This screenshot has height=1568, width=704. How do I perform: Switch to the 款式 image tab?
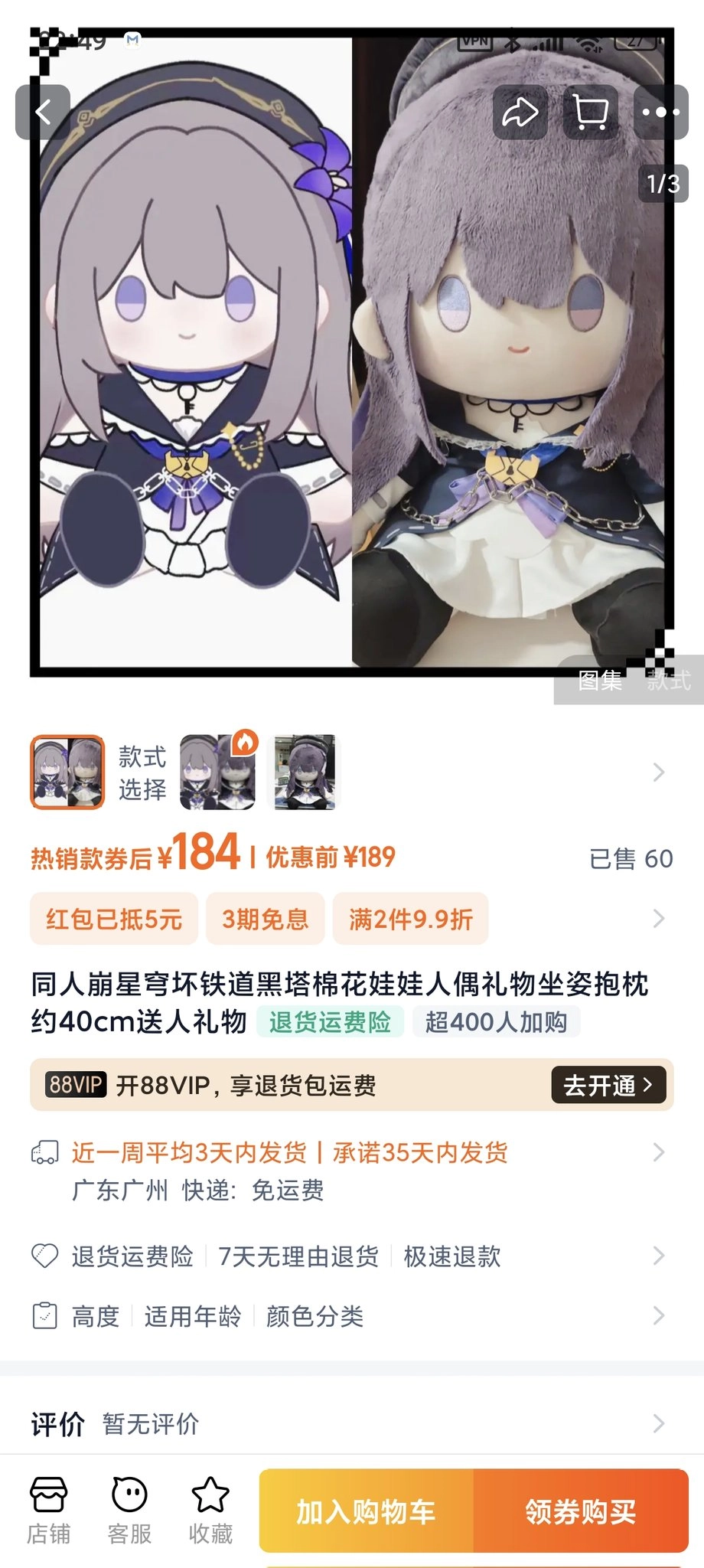click(x=668, y=680)
